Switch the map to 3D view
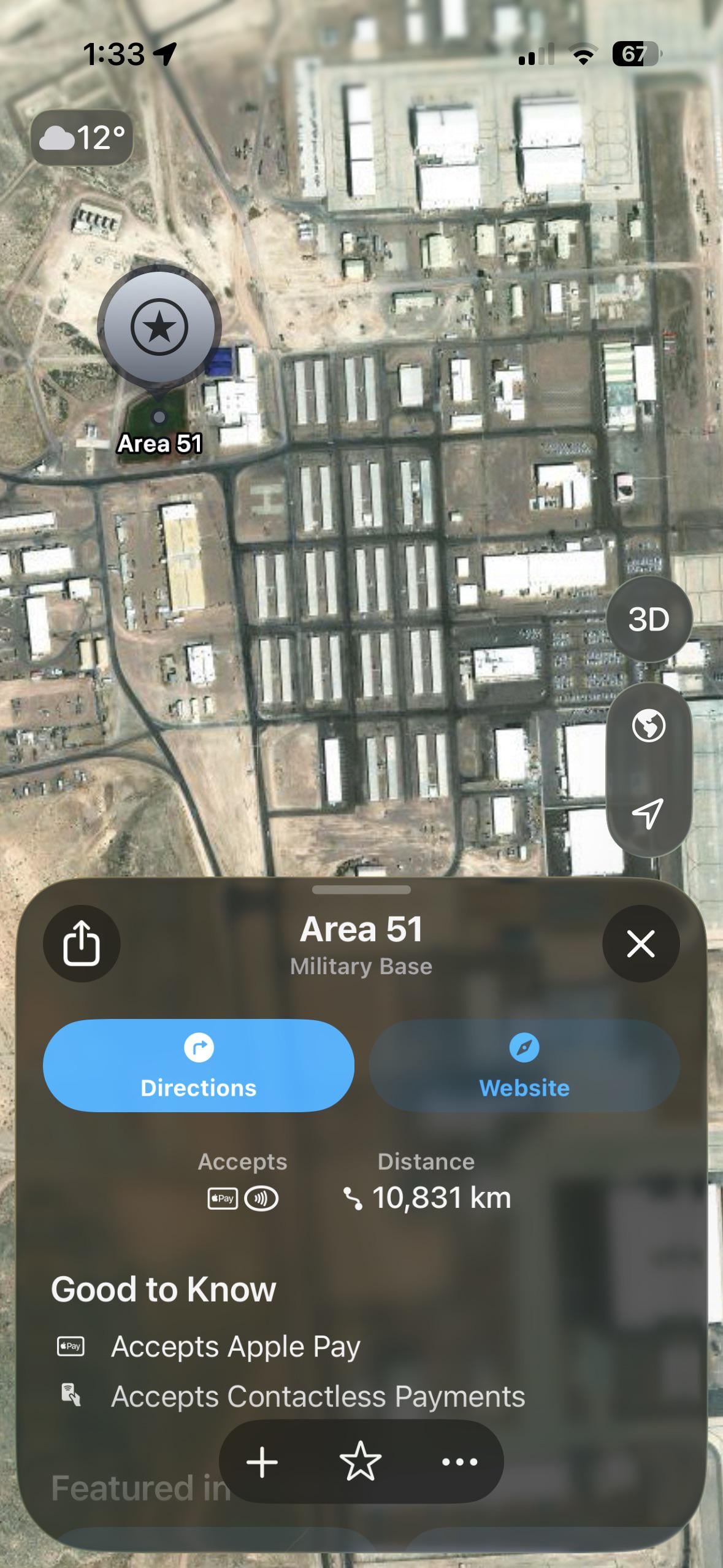Viewport: 723px width, 1568px height. 649,619
